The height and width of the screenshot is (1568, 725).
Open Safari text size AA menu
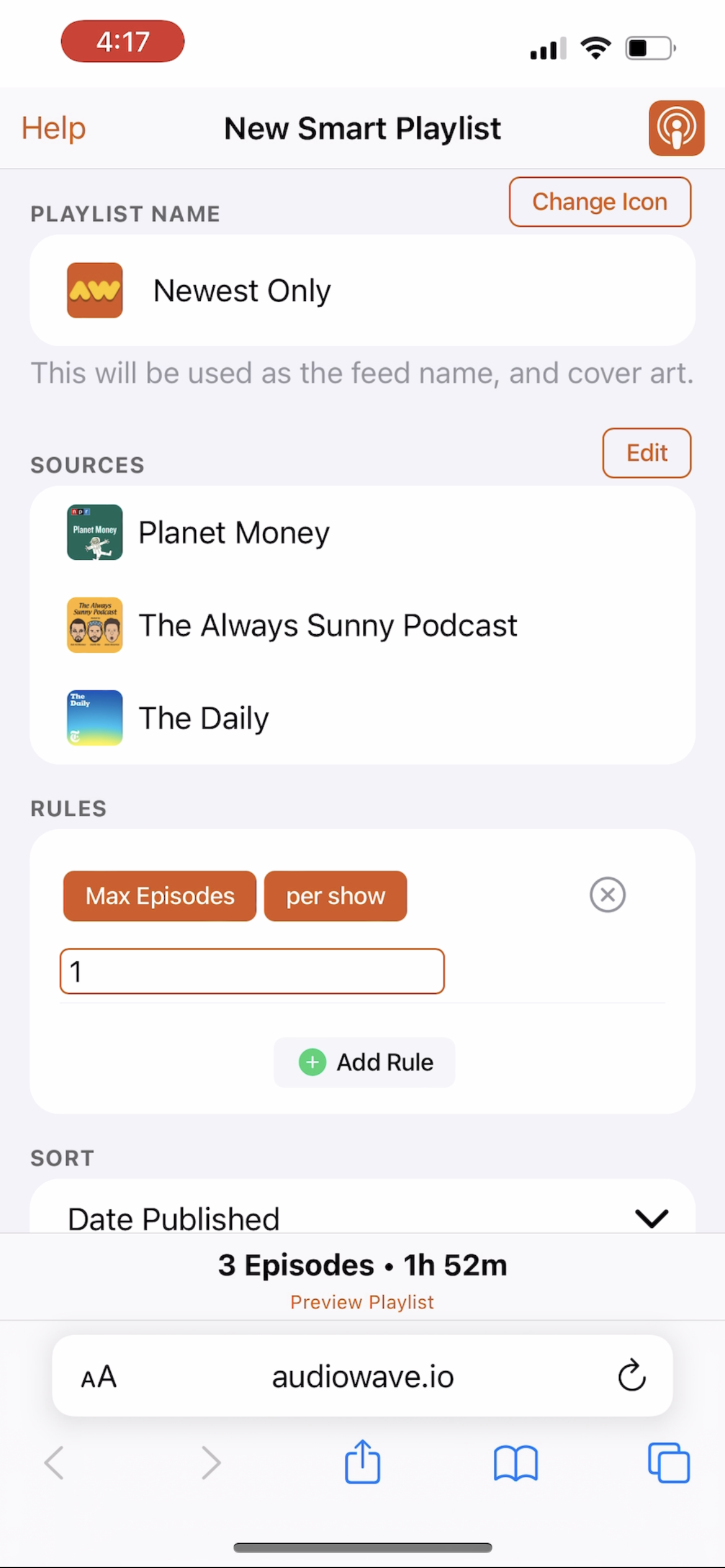(x=99, y=1377)
